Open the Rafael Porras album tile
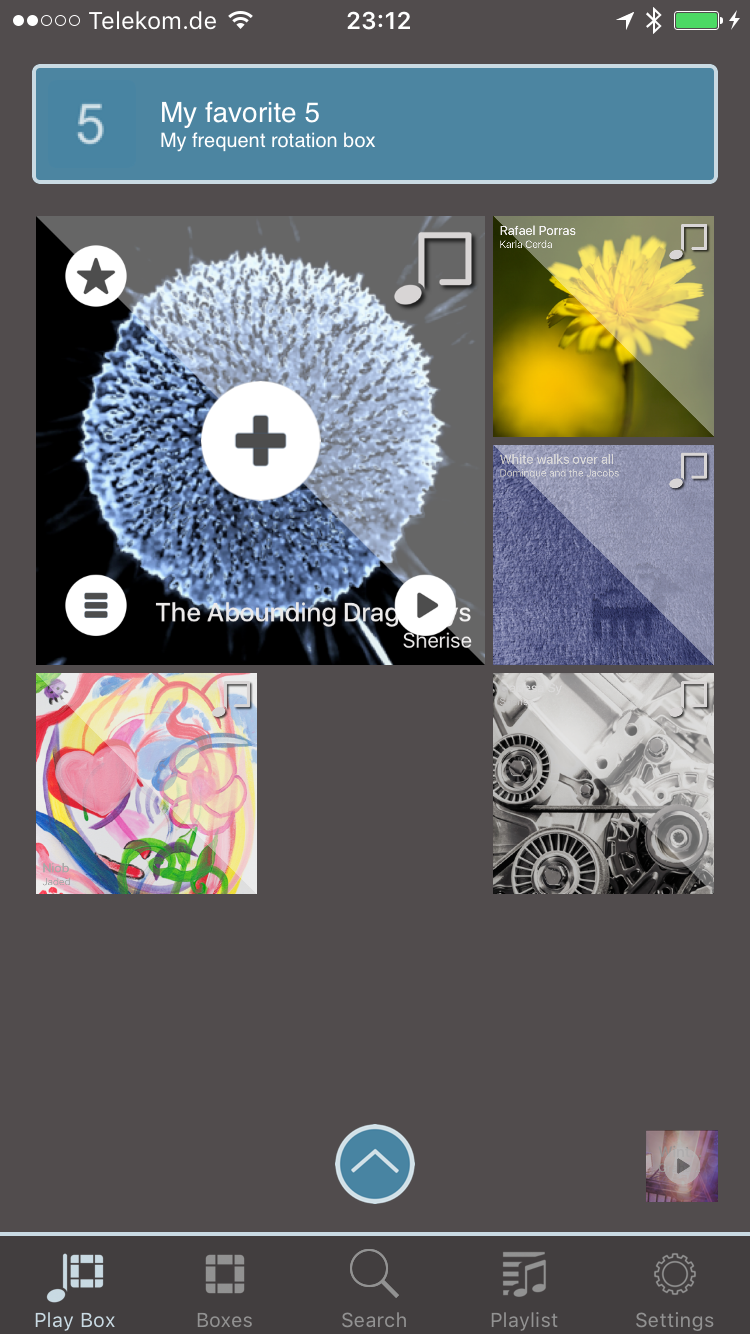750x1334 pixels. pyautogui.click(x=603, y=327)
